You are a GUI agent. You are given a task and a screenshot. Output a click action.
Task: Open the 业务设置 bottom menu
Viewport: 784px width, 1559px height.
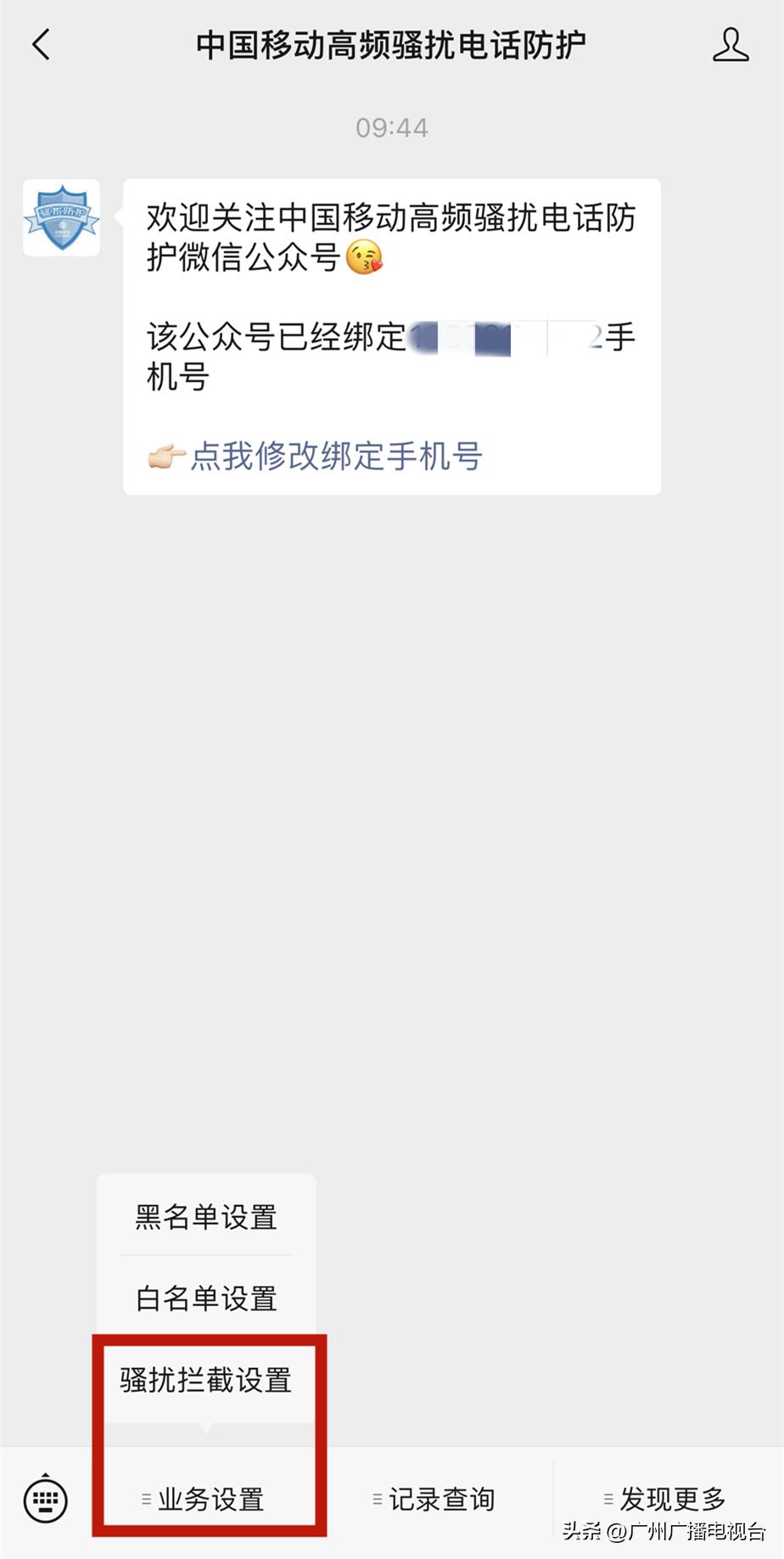[x=208, y=1500]
